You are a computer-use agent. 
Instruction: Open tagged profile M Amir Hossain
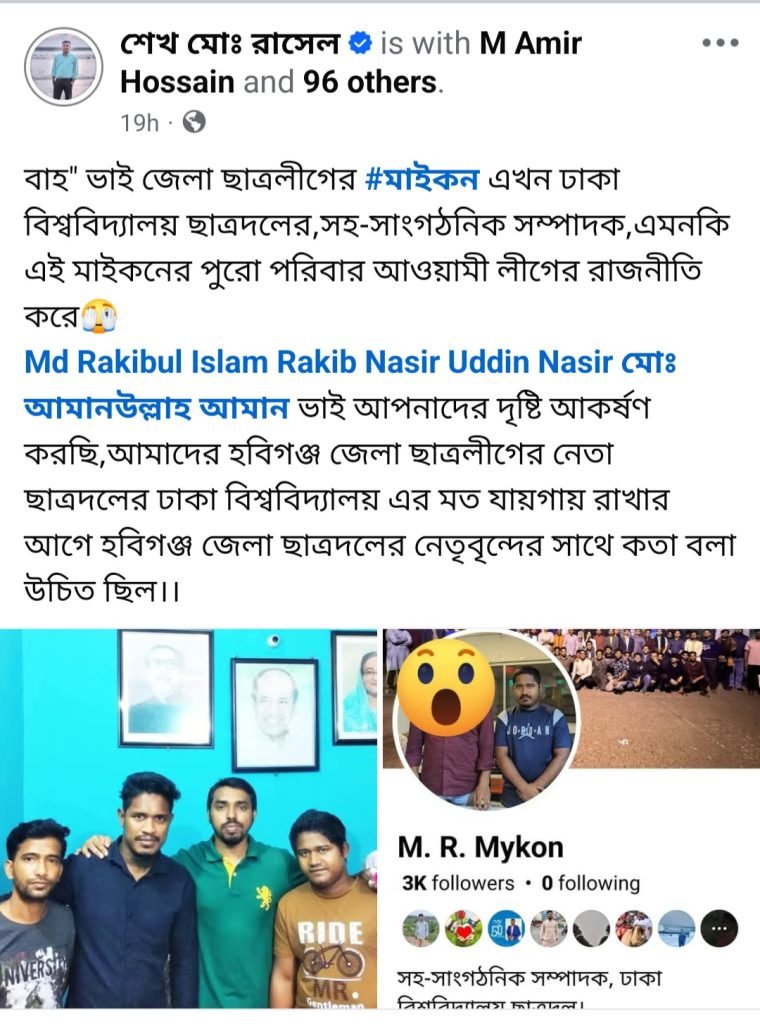[x=530, y=44]
